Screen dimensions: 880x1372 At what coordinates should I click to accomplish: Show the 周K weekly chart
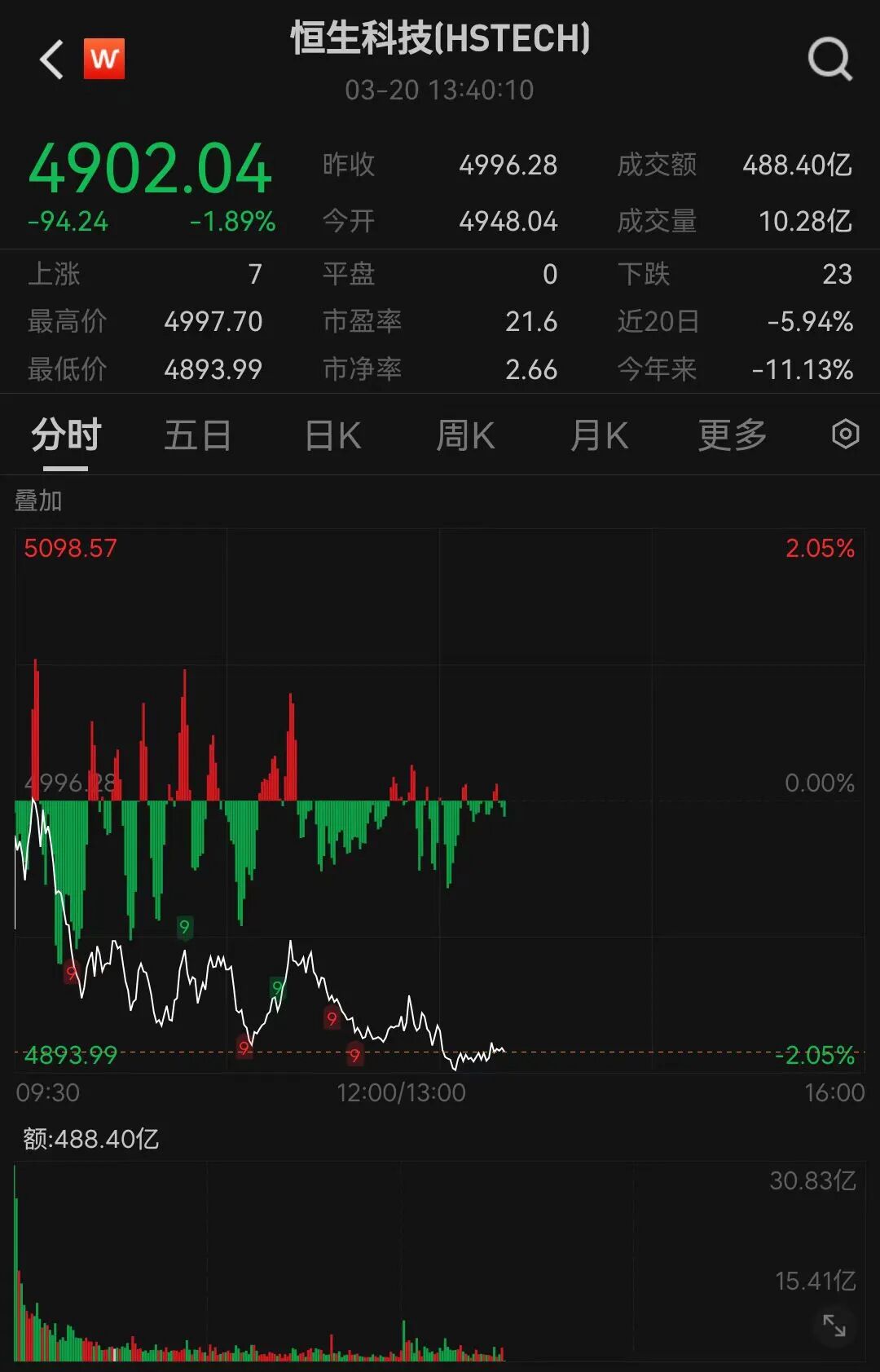click(465, 435)
